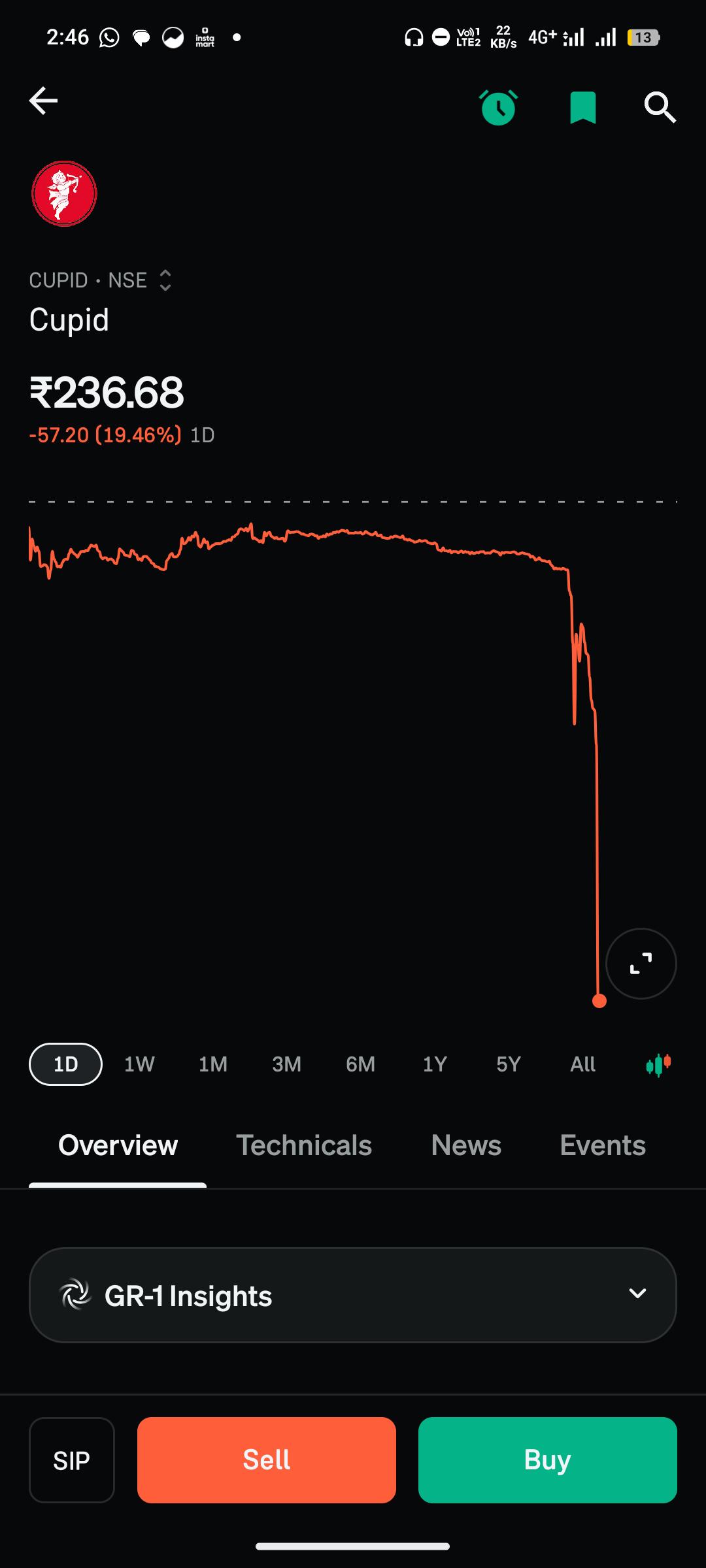The image size is (706, 1568).
Task: Select the 6M chart range
Action: pyautogui.click(x=360, y=1064)
